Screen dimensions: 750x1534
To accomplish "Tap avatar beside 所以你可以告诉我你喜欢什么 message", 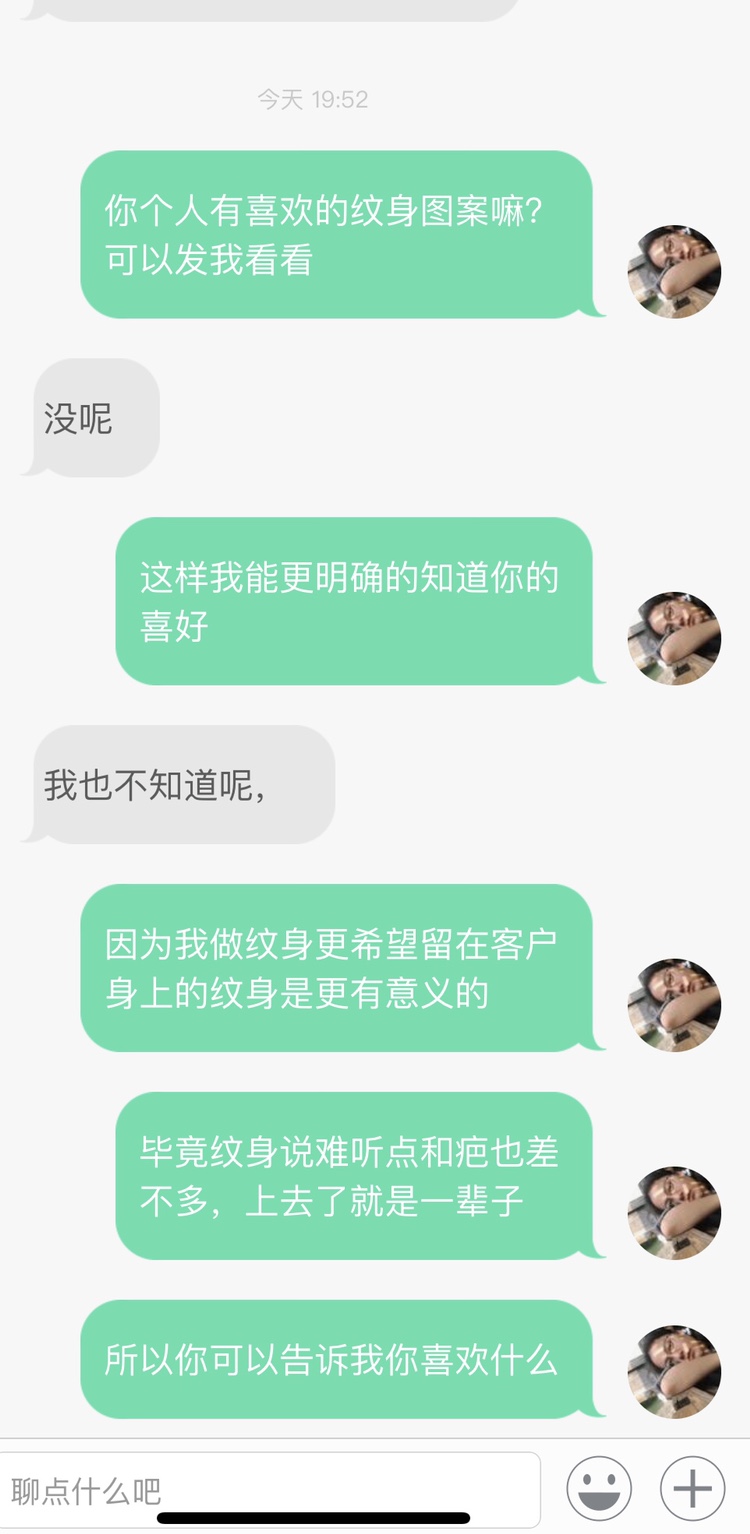I will point(674,1372).
